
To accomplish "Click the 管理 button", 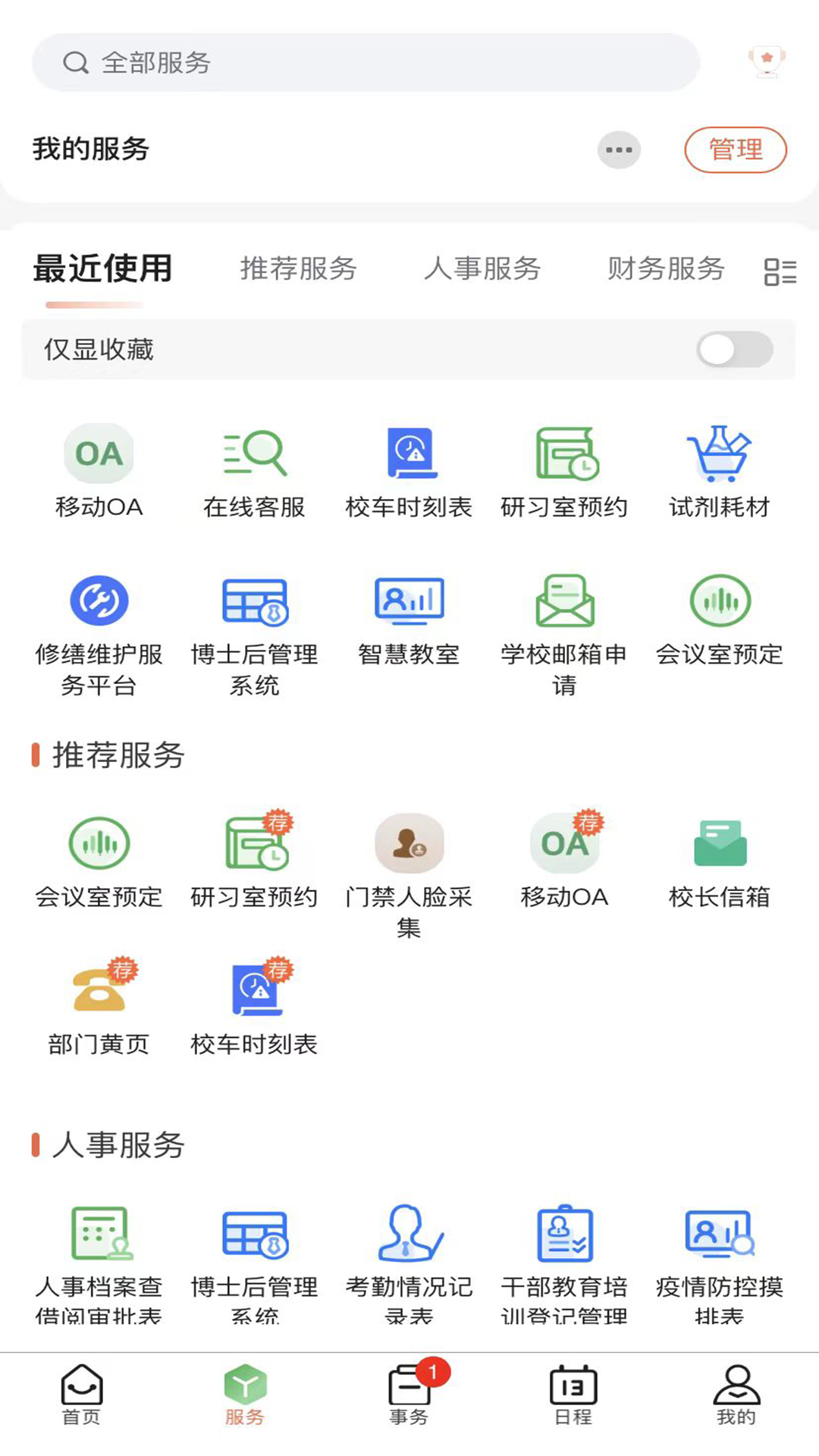I will pos(736,149).
